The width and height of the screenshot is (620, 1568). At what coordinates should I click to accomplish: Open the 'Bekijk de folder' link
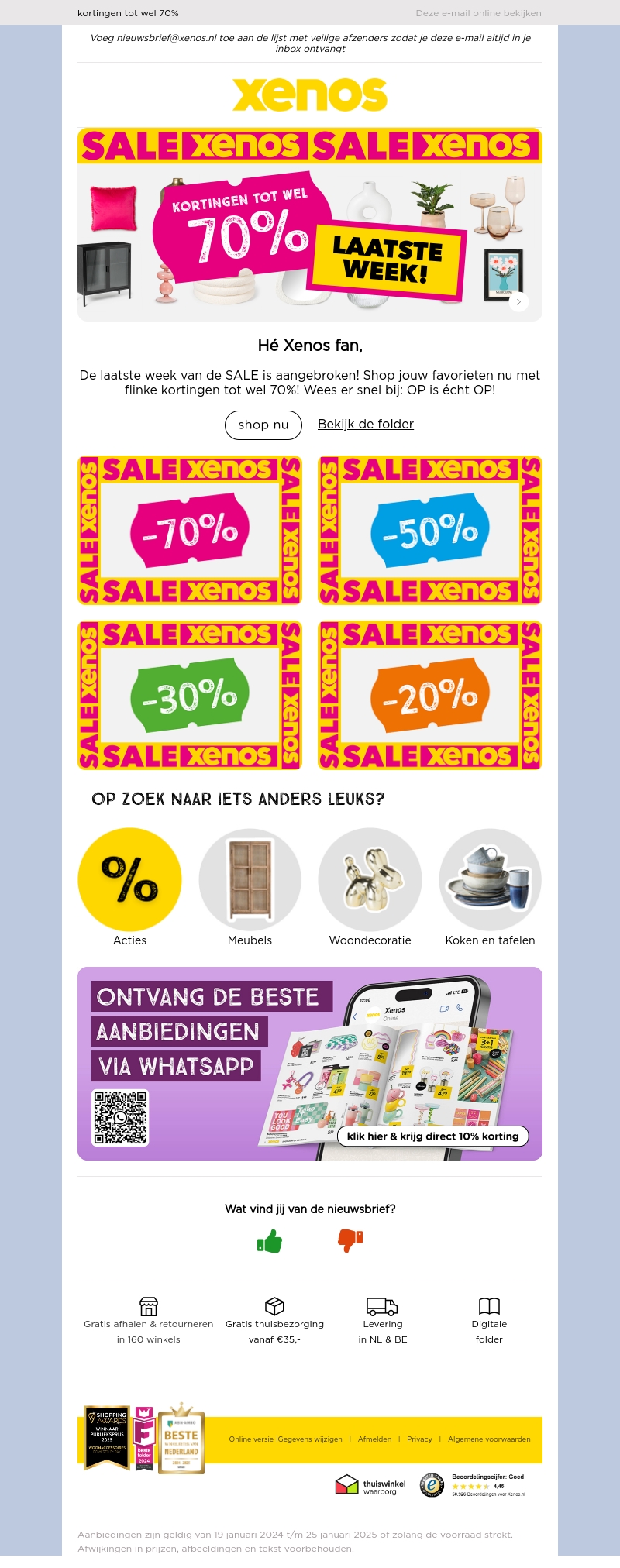click(x=366, y=424)
